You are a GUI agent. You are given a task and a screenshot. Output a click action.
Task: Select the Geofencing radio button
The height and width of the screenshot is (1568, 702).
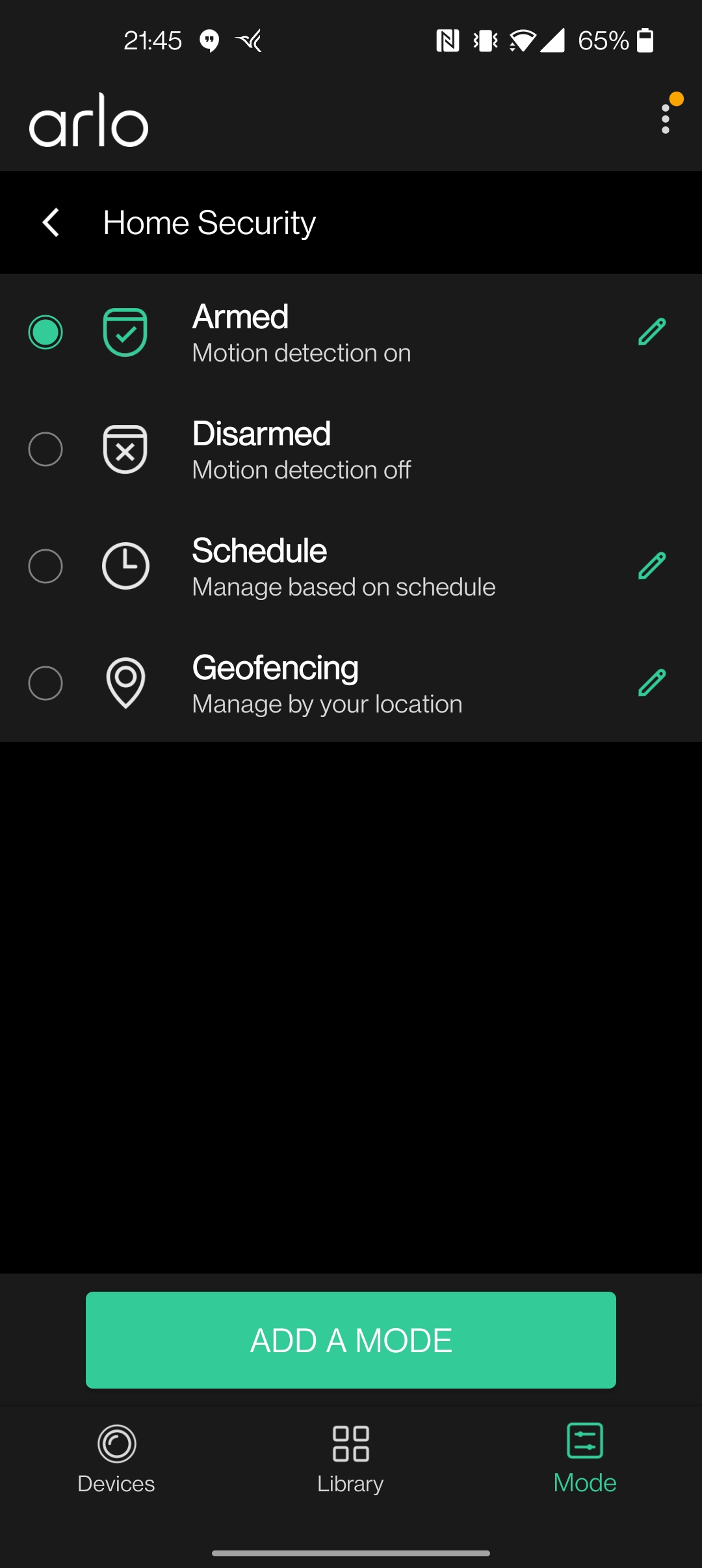click(45, 683)
